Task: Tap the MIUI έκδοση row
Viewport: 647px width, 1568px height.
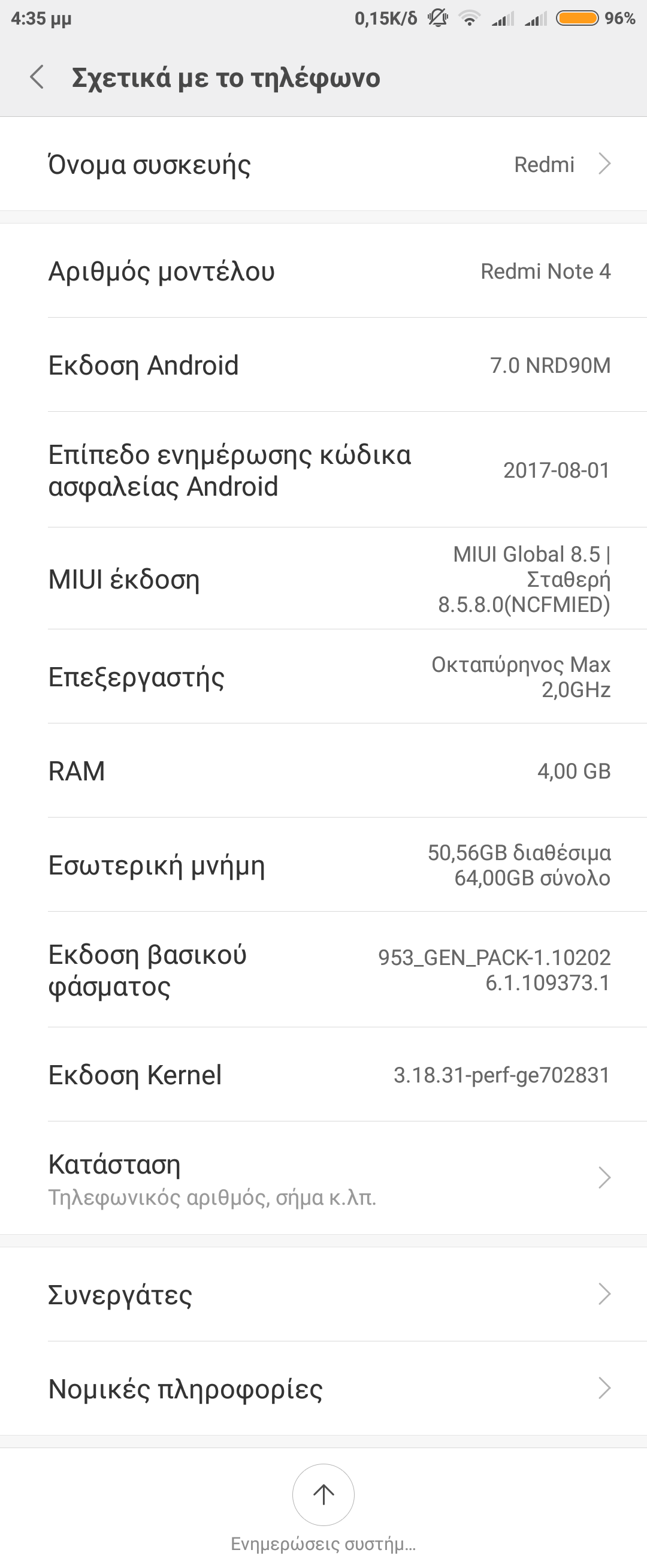Action: tap(323, 579)
